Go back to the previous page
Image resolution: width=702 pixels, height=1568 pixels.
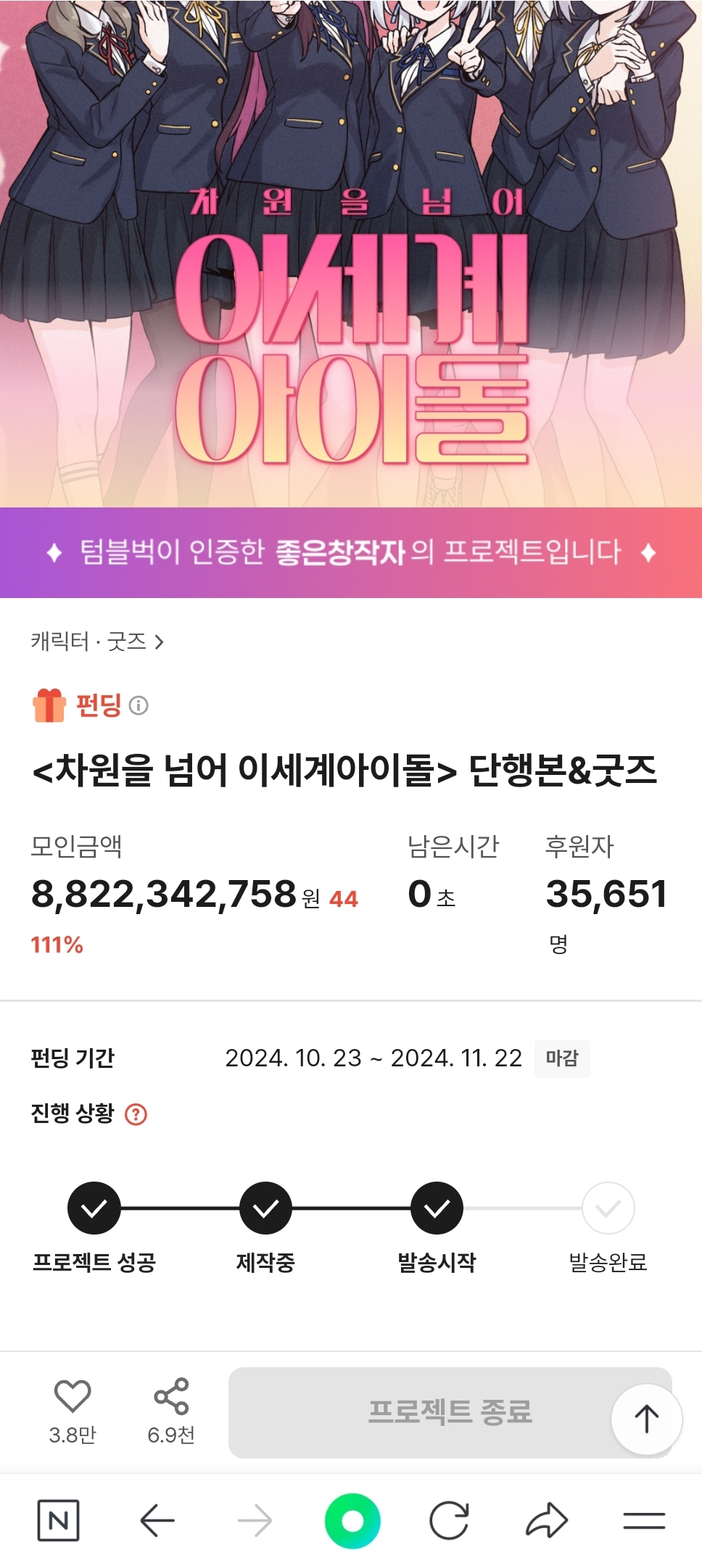157,1520
